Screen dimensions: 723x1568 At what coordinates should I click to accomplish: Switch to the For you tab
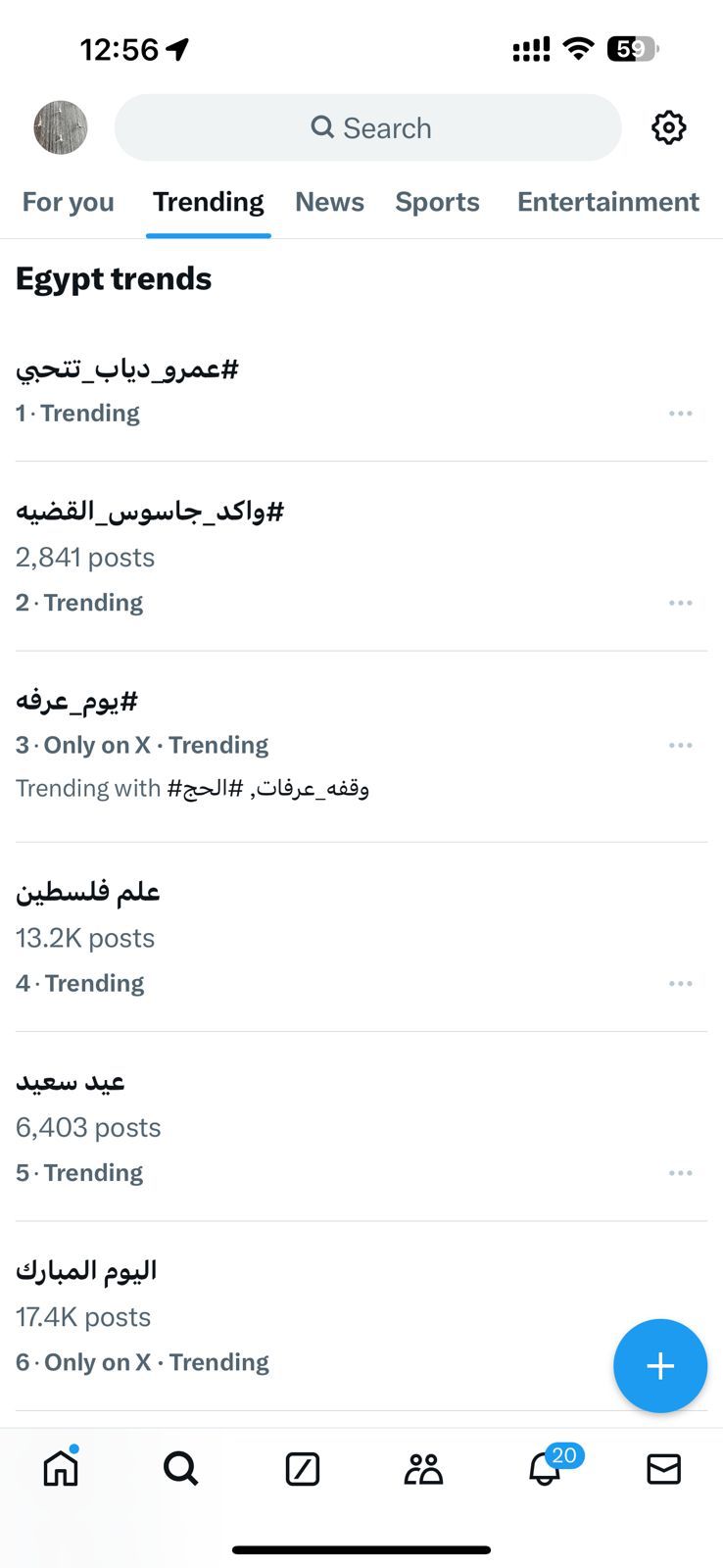[x=69, y=202]
